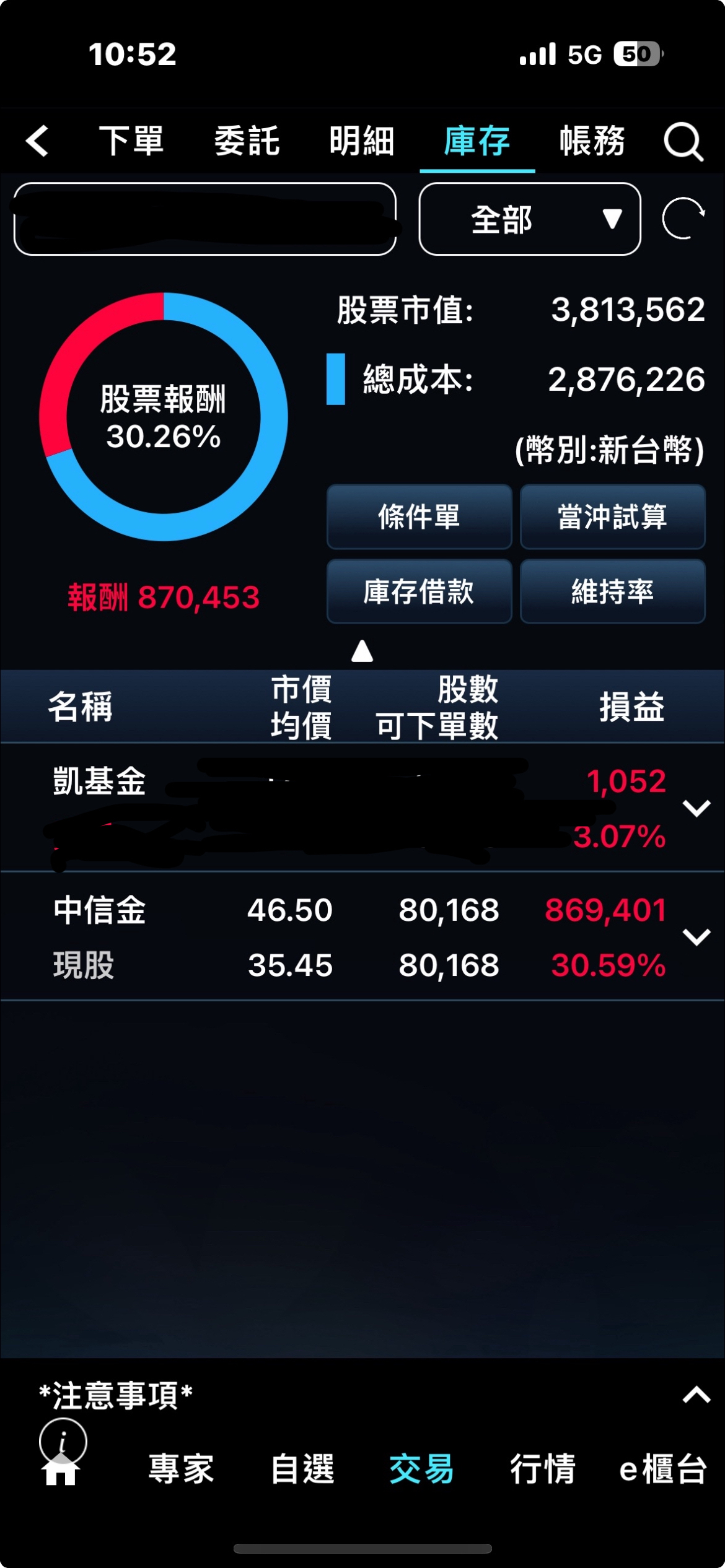
Task: Refresh inventory with the circular arrow icon
Action: pos(683,219)
